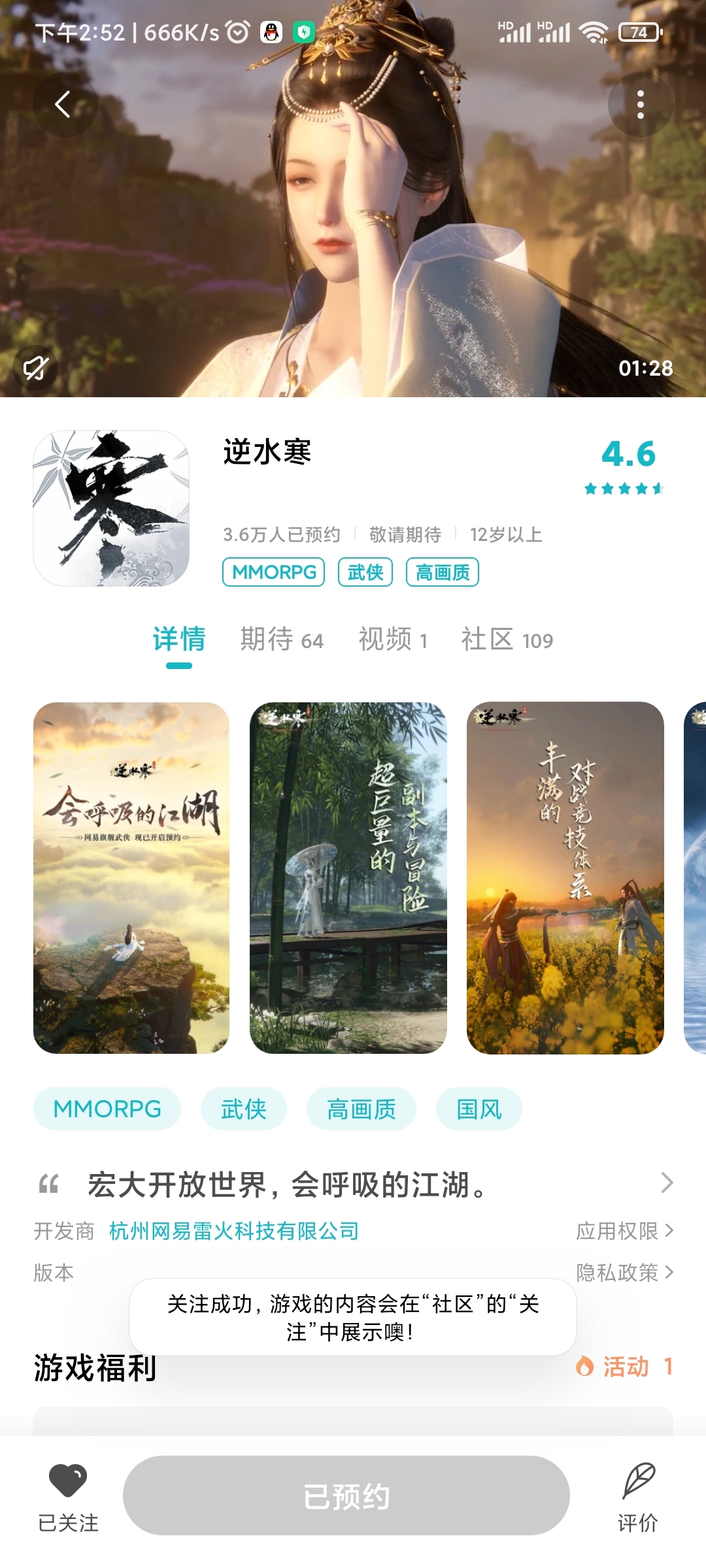Open the three-dot overflow menu
The image size is (706, 1568).
(x=640, y=105)
